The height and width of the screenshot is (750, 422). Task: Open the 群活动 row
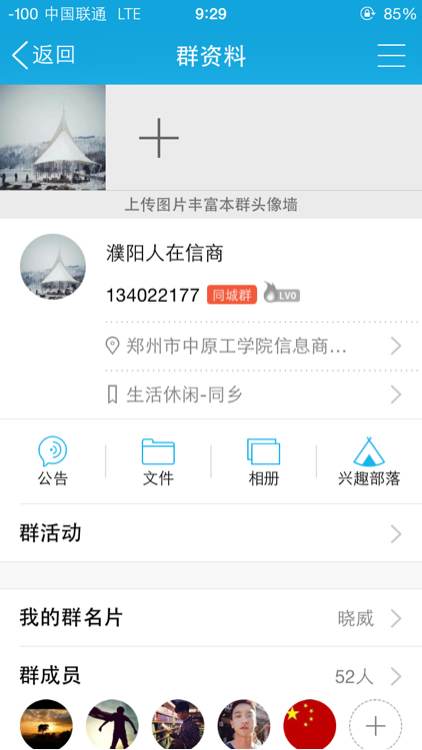211,533
